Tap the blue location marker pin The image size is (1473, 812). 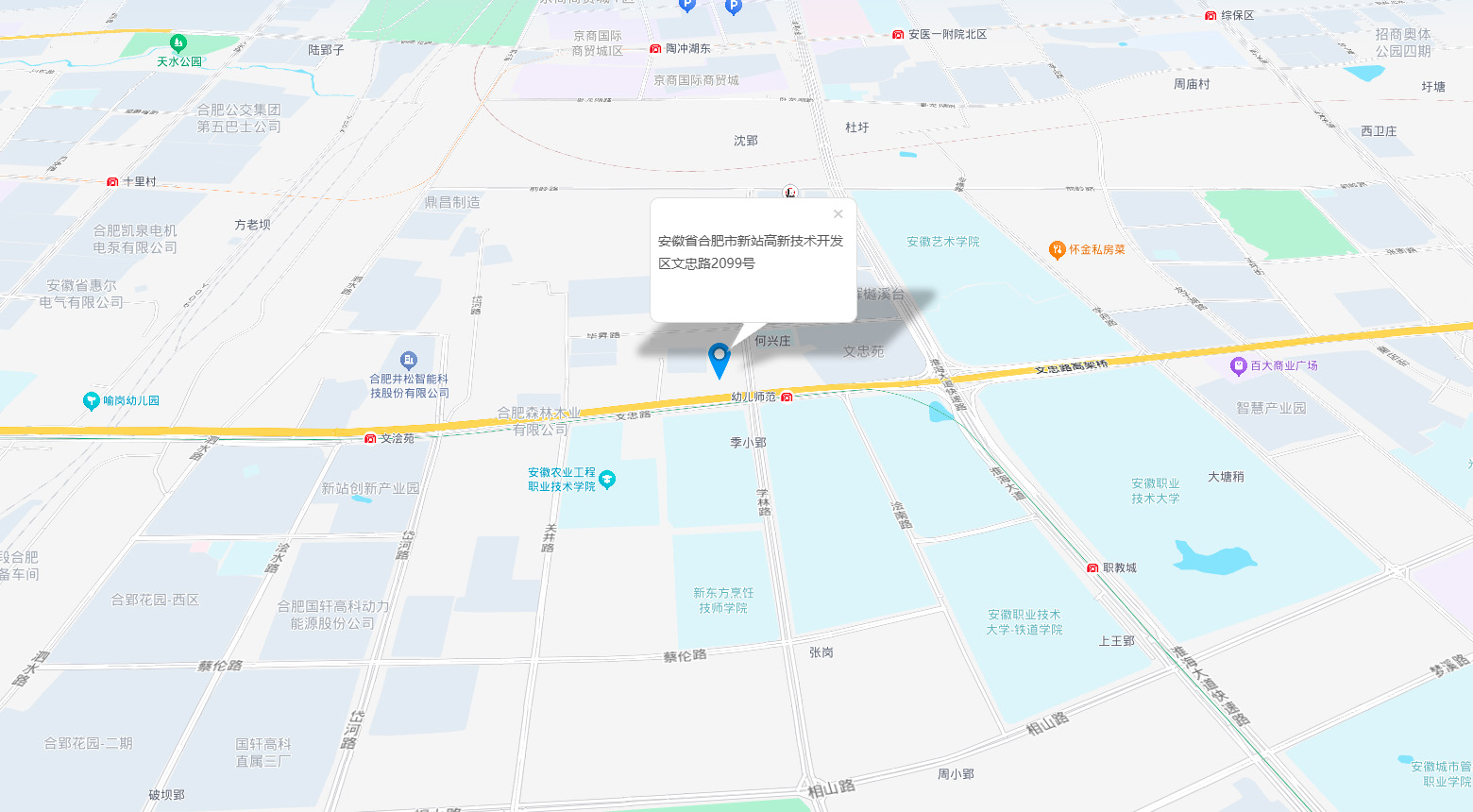coord(720,359)
